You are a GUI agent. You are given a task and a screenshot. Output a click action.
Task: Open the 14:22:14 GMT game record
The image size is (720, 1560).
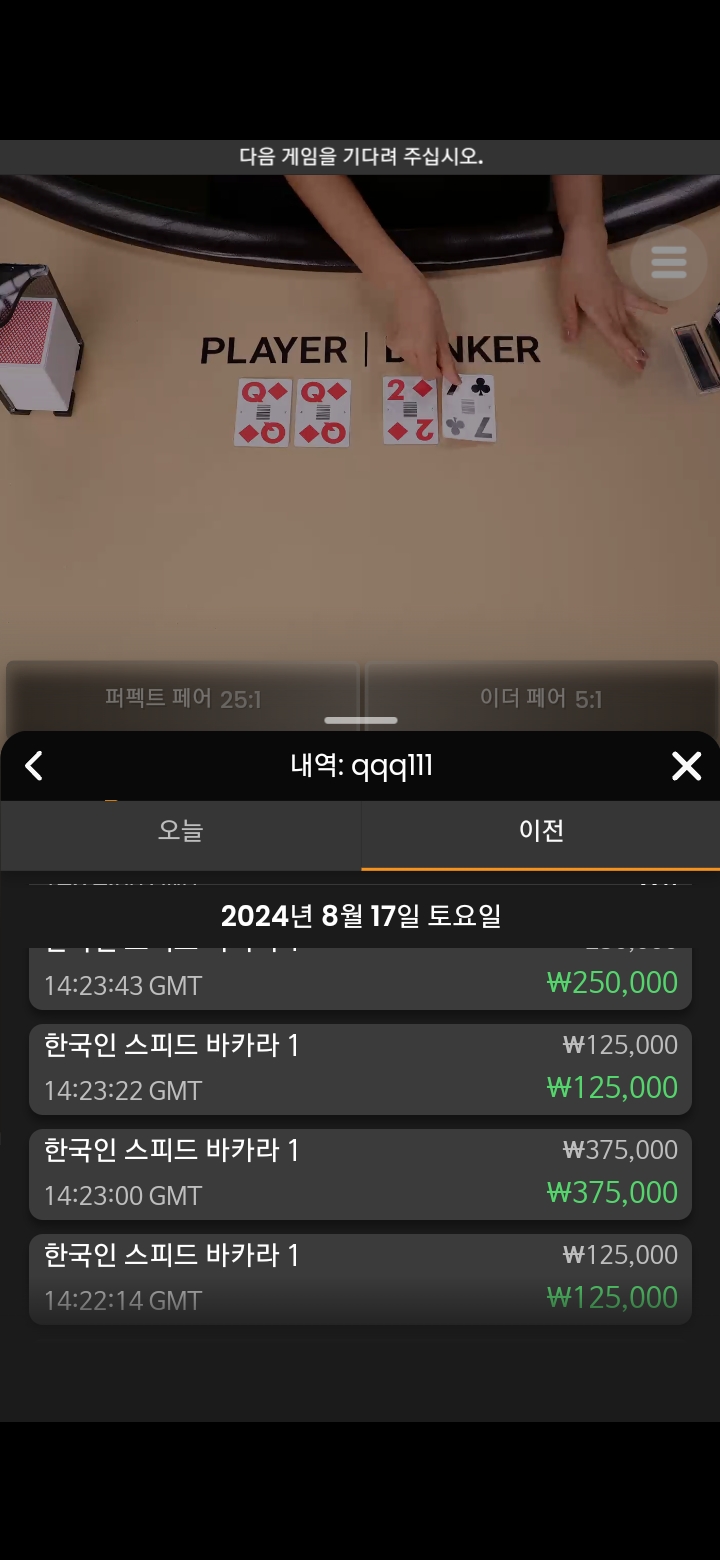coord(360,1279)
